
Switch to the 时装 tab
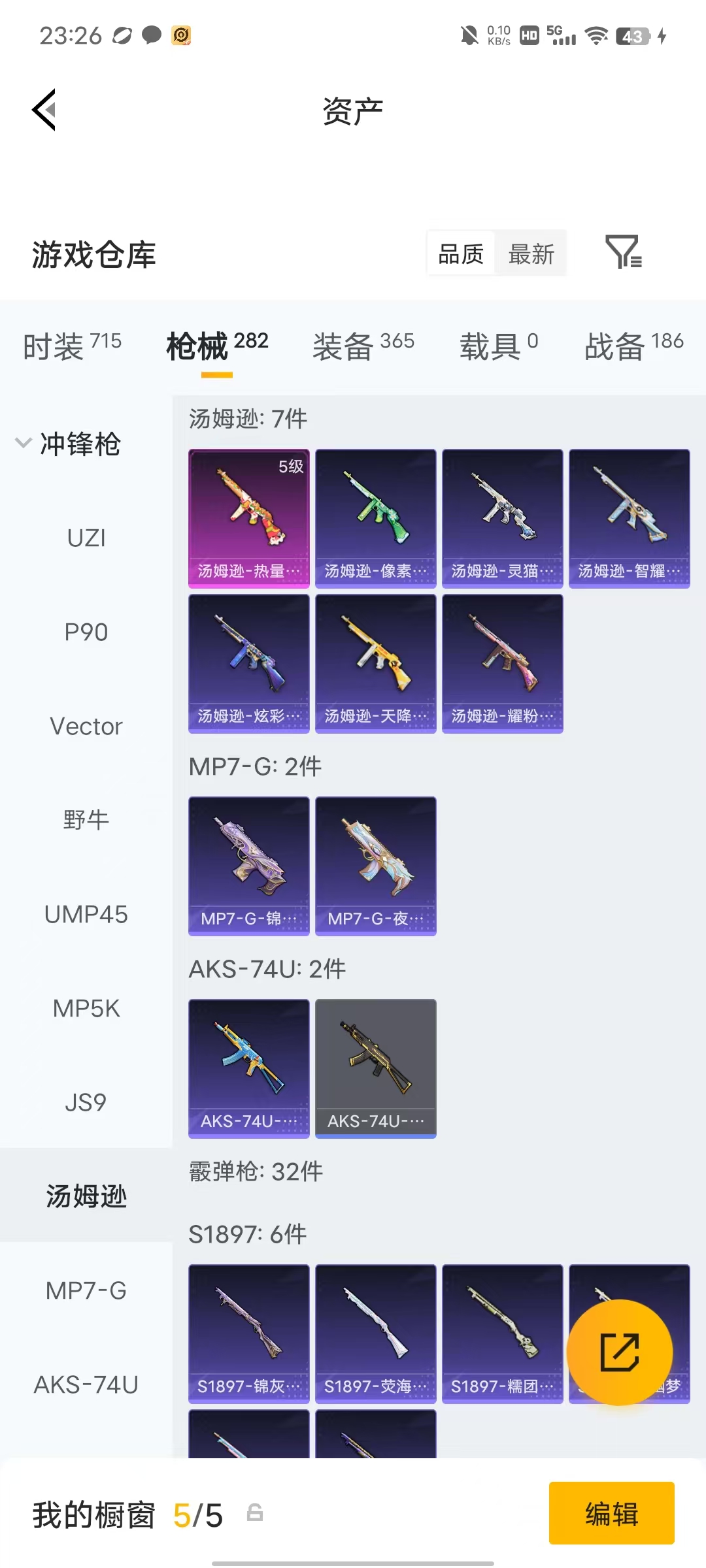tap(72, 346)
